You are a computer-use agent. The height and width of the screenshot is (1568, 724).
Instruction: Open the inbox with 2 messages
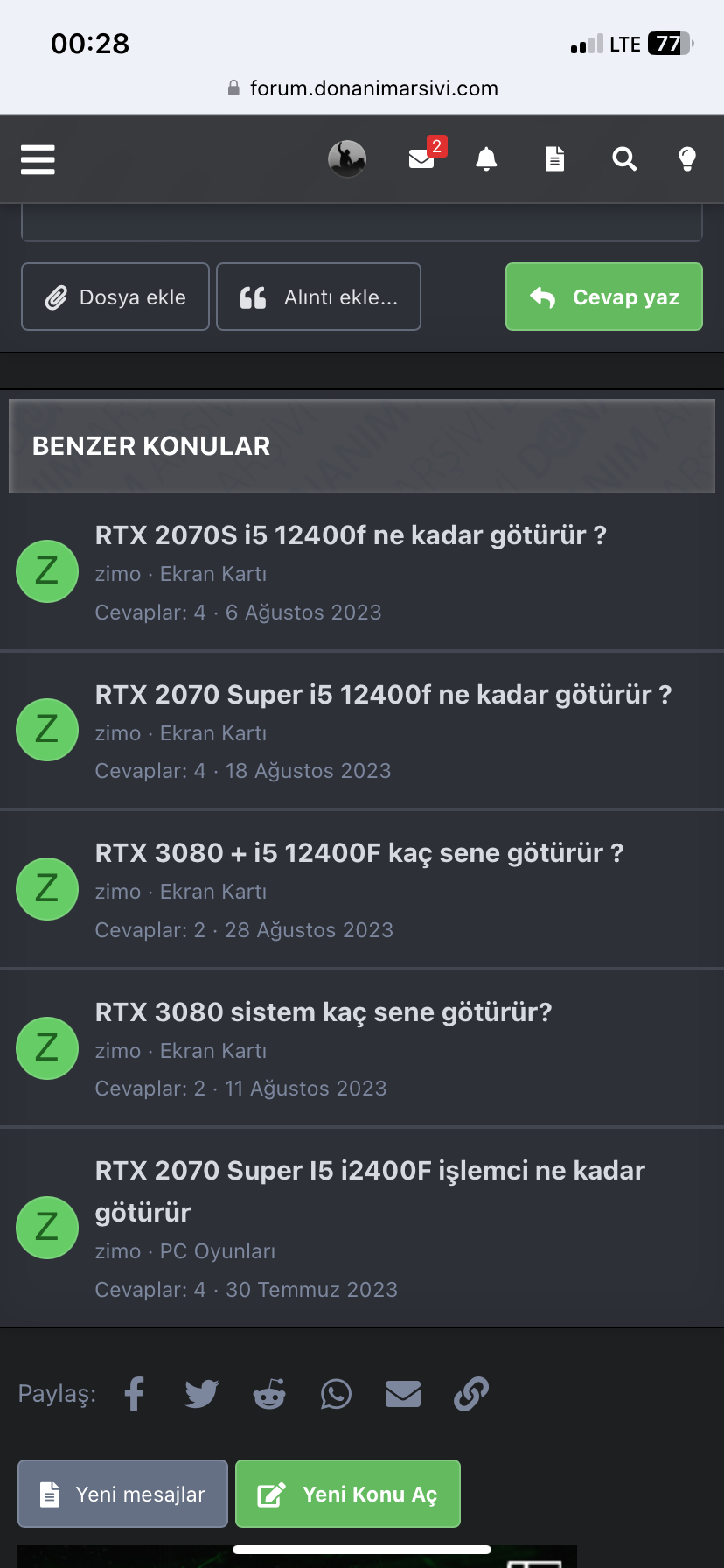(x=421, y=158)
